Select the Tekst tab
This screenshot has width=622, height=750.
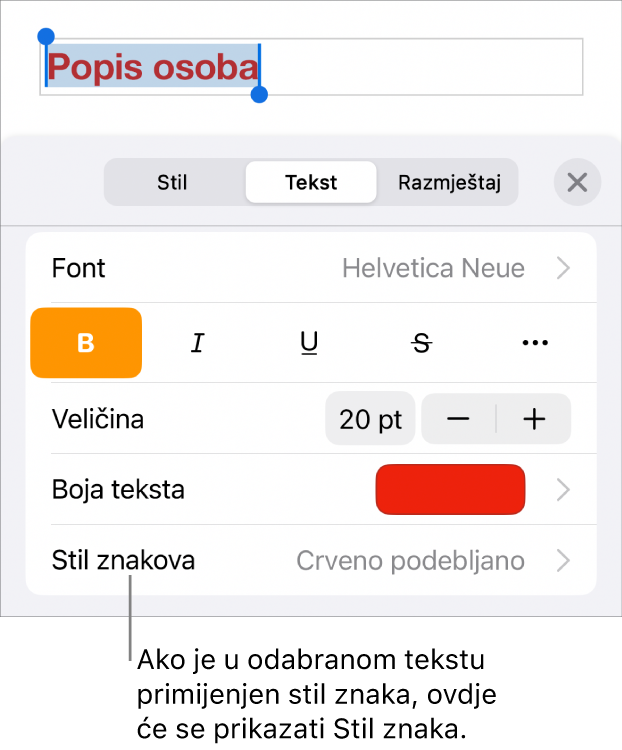[311, 183]
